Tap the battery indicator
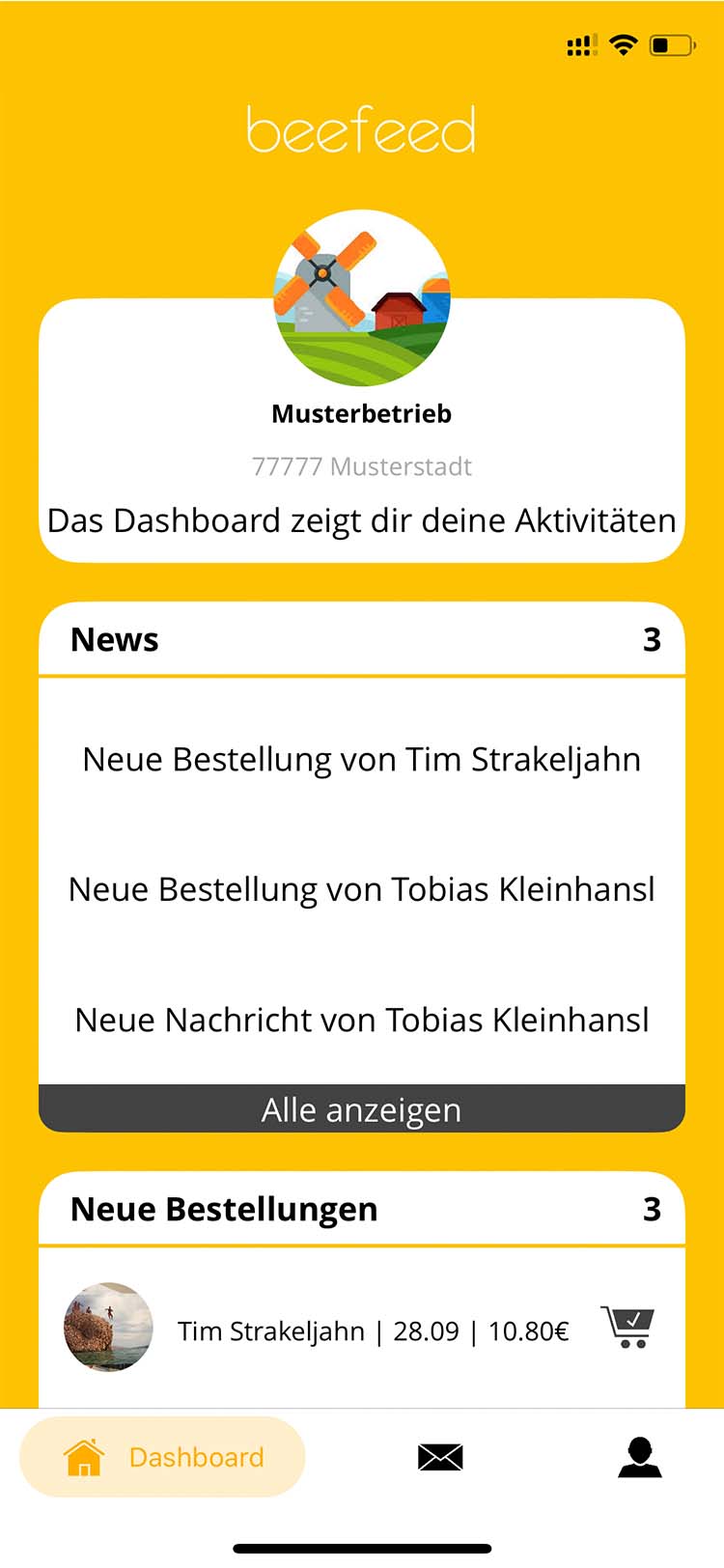Screen dimensions: 724x1568 [670, 44]
